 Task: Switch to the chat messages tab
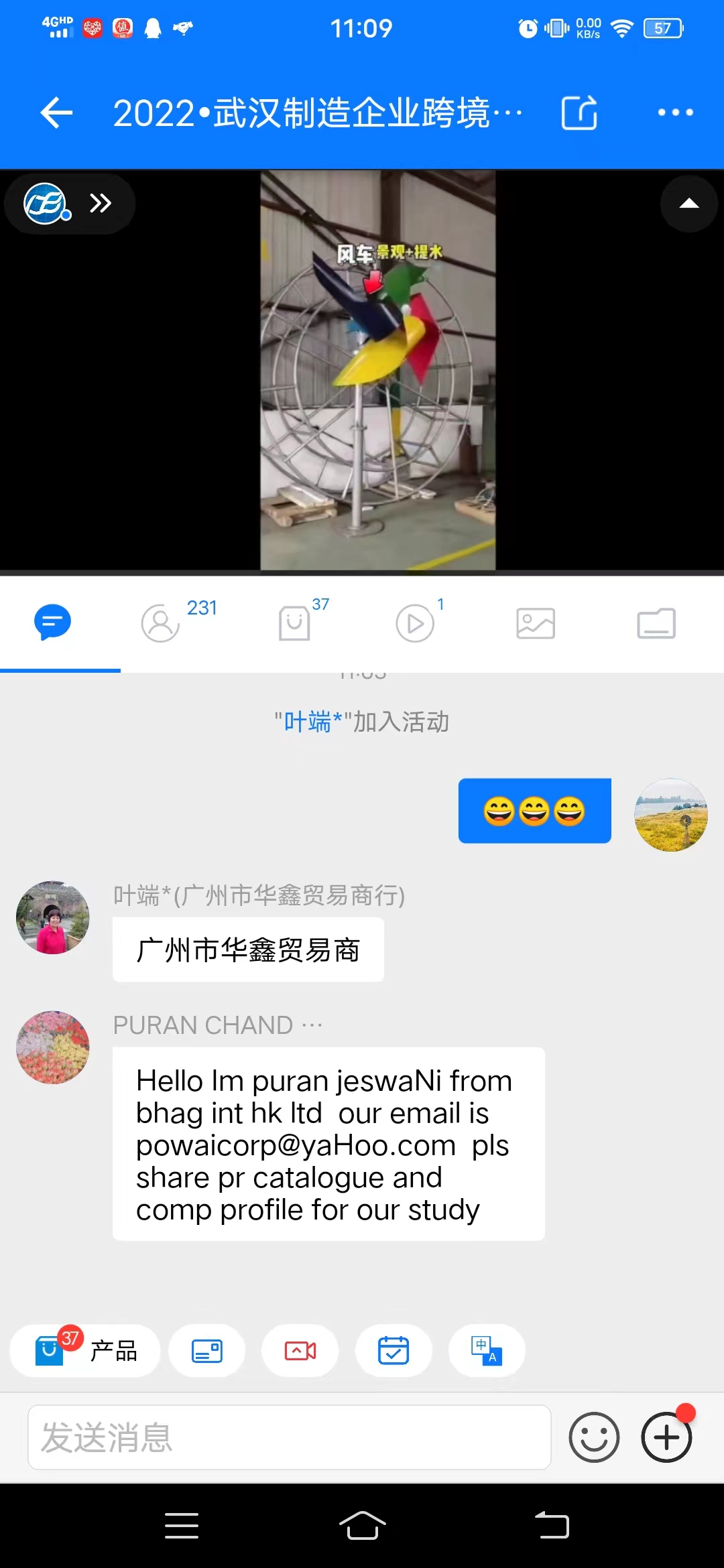pyautogui.click(x=52, y=623)
